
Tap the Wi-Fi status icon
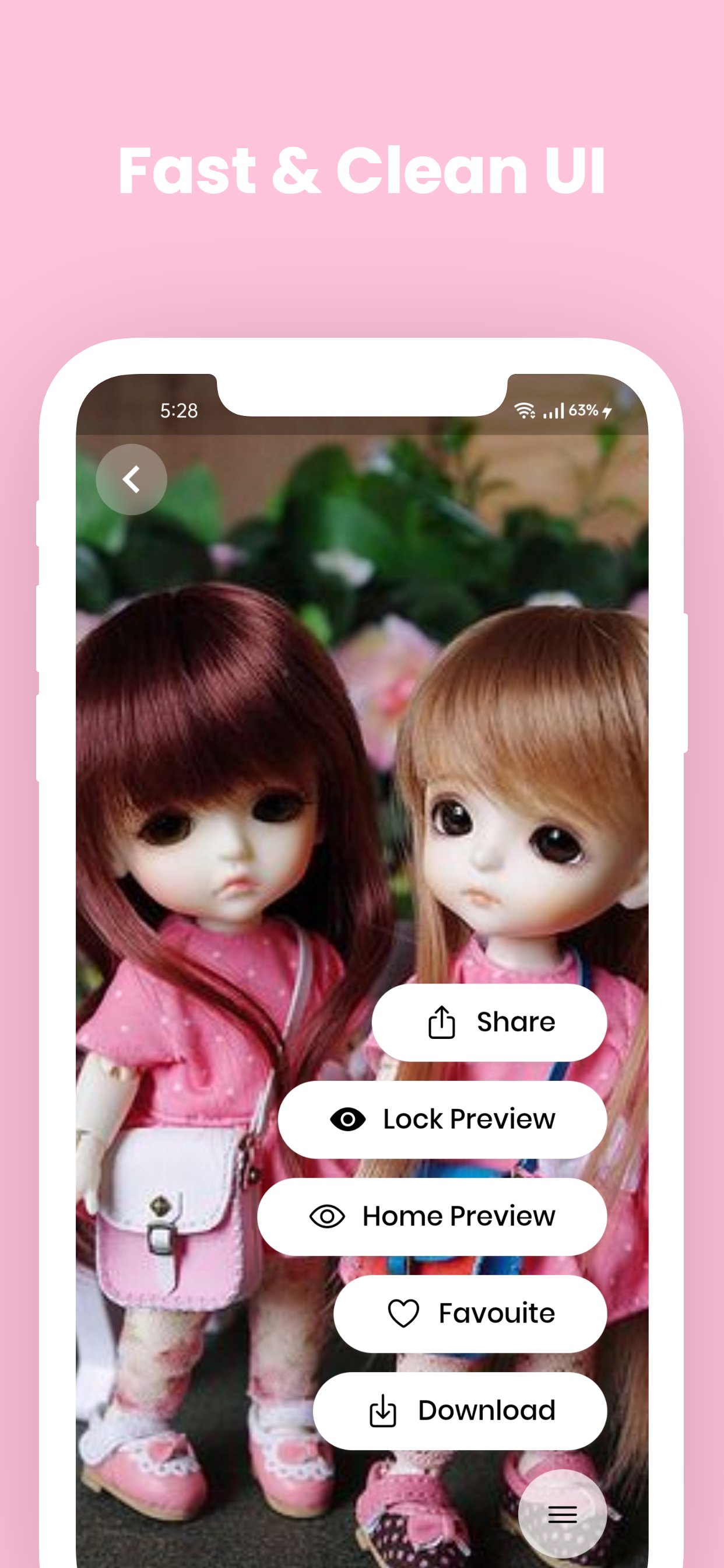pos(525,411)
